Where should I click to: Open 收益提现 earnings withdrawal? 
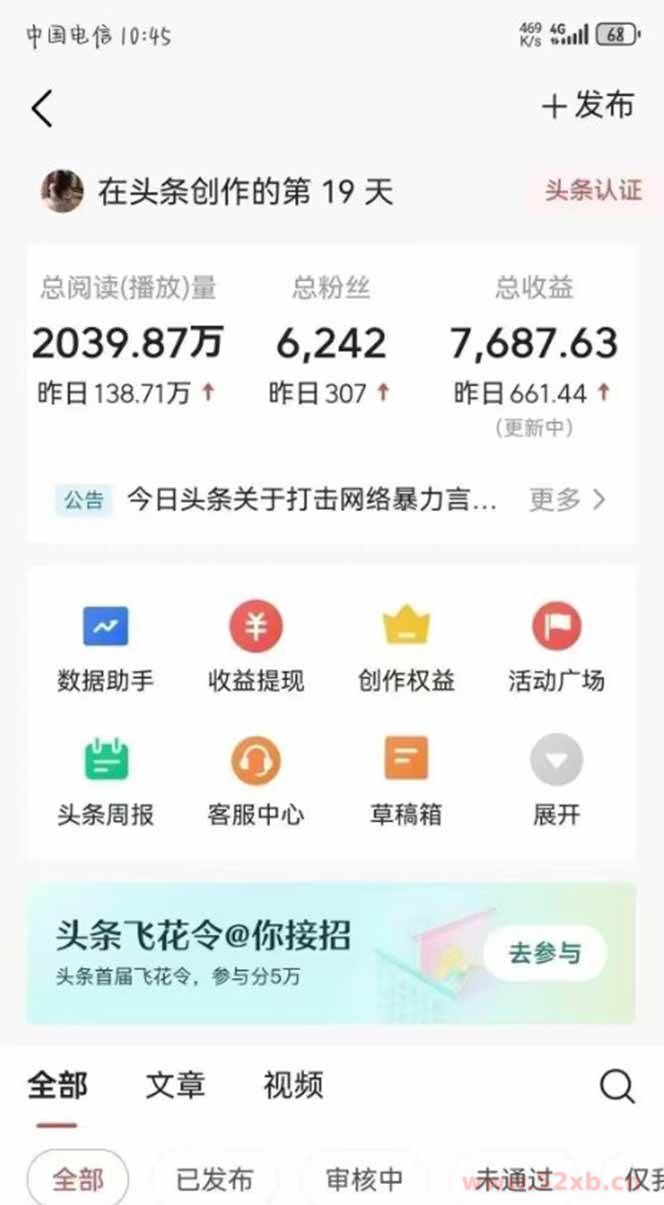pyautogui.click(x=256, y=650)
